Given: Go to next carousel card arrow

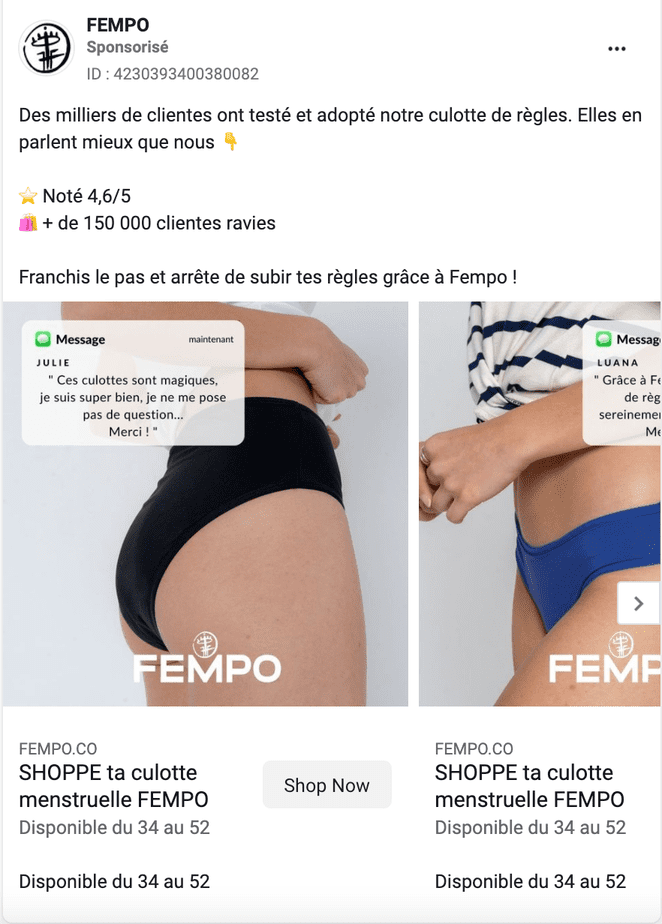Looking at the screenshot, I should click(x=638, y=603).
